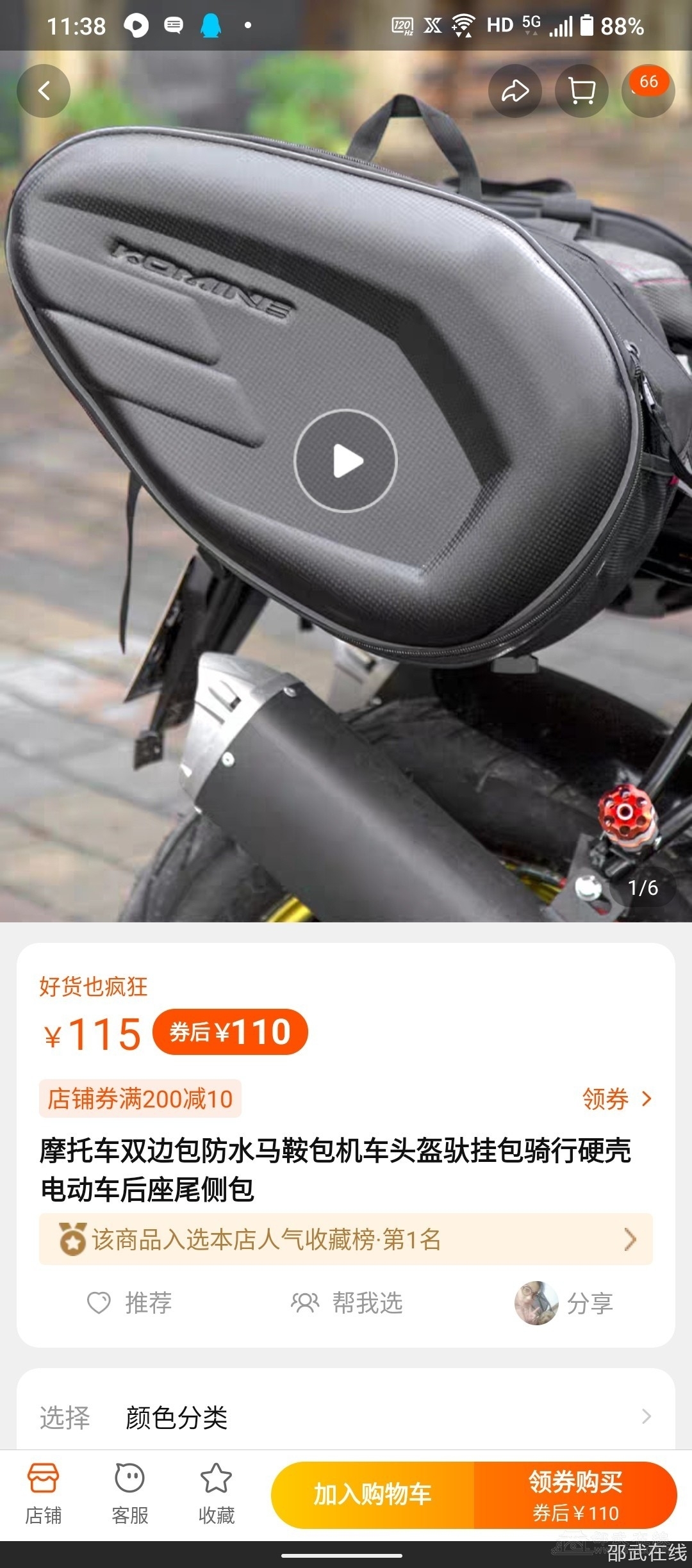This screenshot has height=1568, width=692.
Task: Expand the 人气收藏榜 ranking banner
Action: pos(346,1239)
